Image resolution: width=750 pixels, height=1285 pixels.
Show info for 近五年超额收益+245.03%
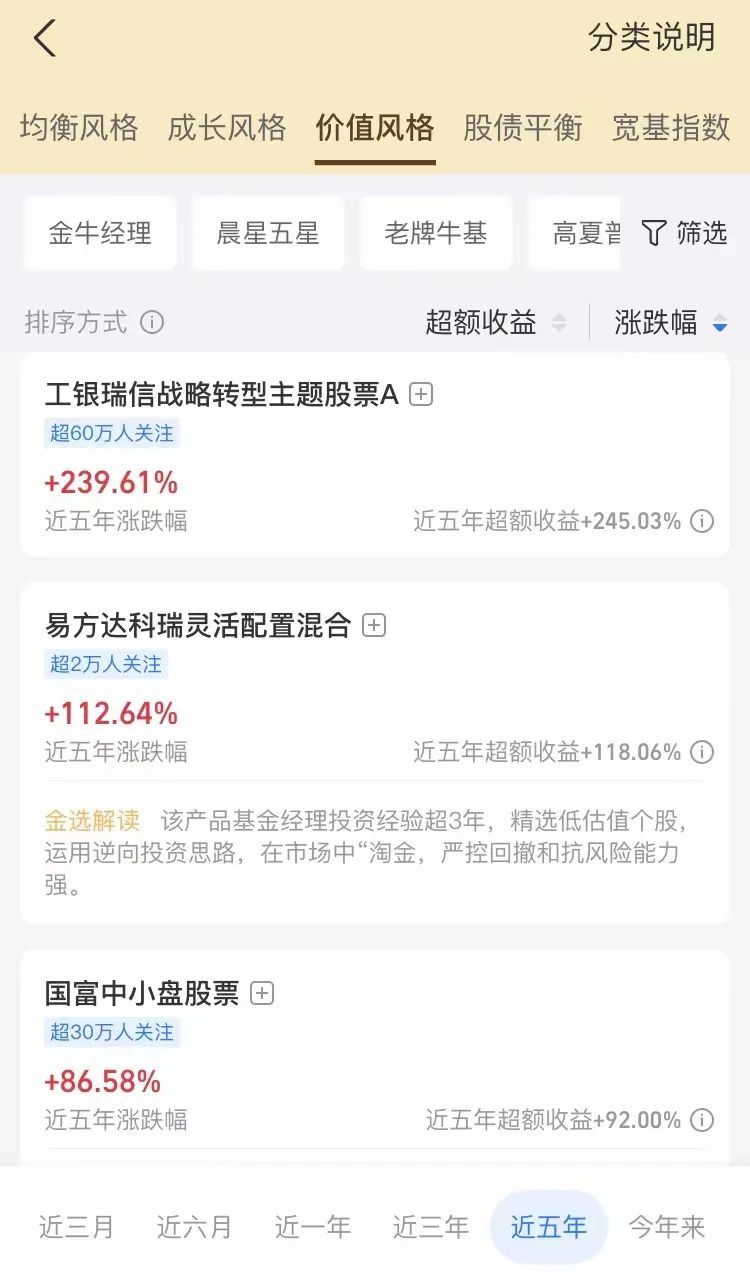point(703,521)
